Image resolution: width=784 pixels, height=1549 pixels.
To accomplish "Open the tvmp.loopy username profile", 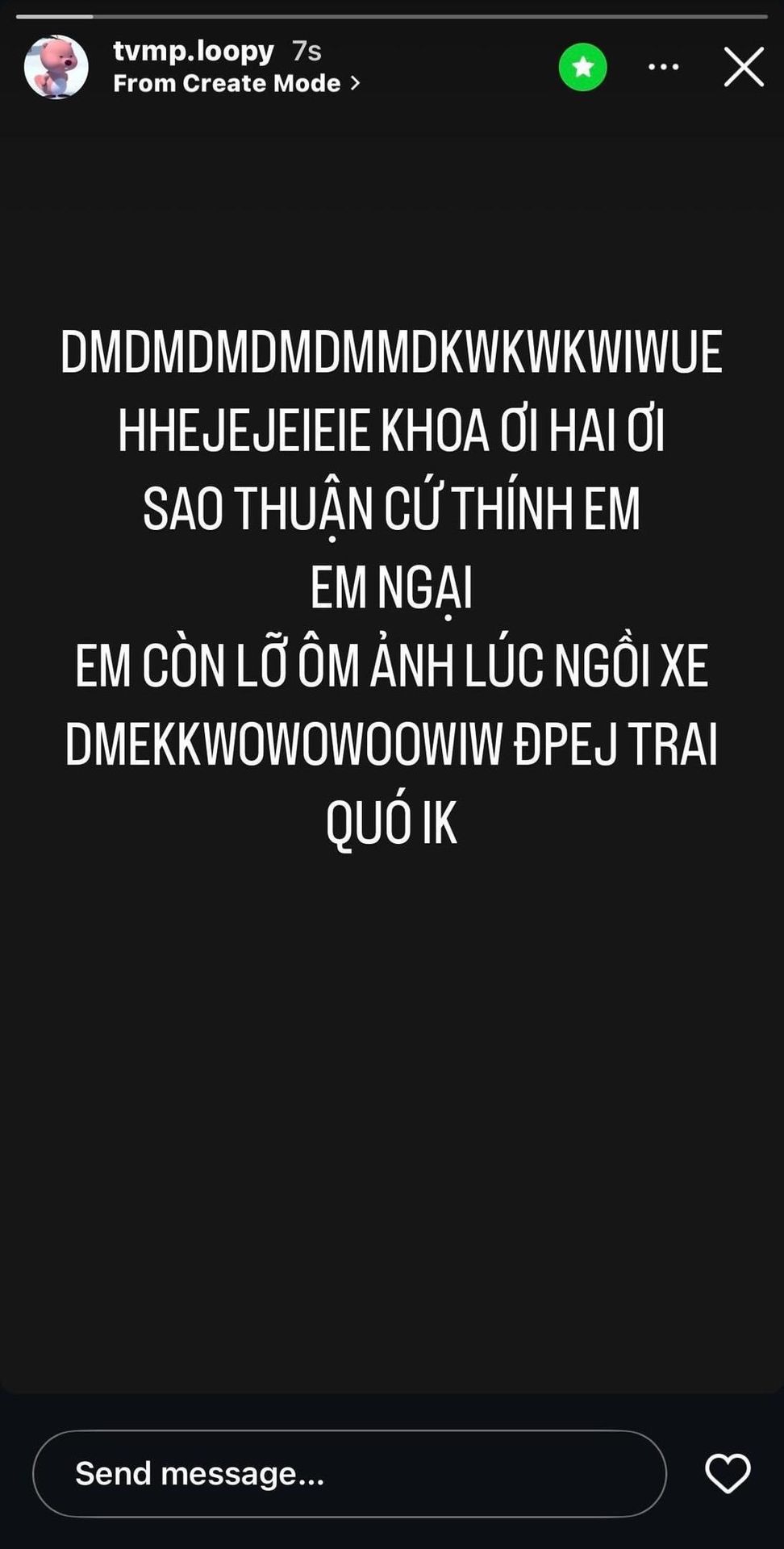I will [x=194, y=51].
